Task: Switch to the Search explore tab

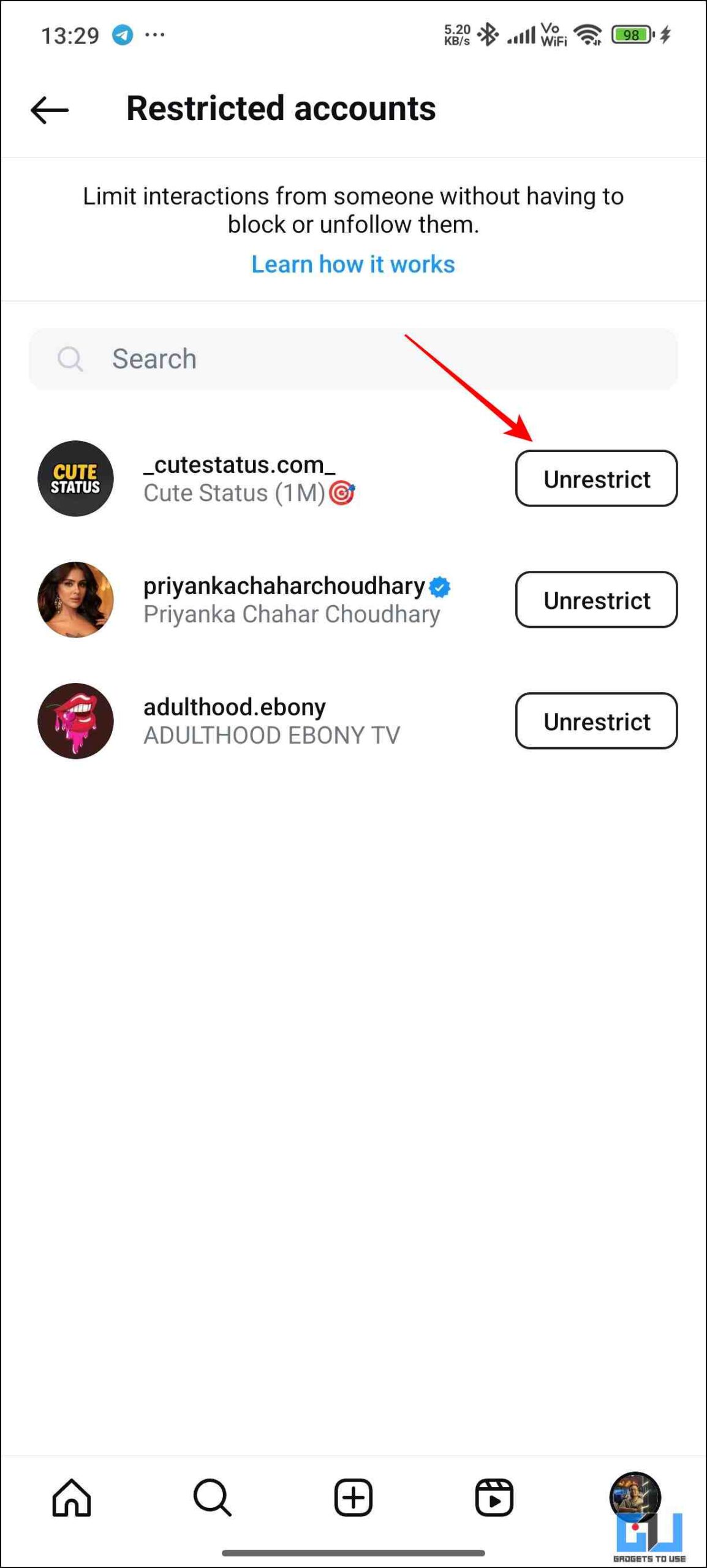Action: [x=212, y=1498]
